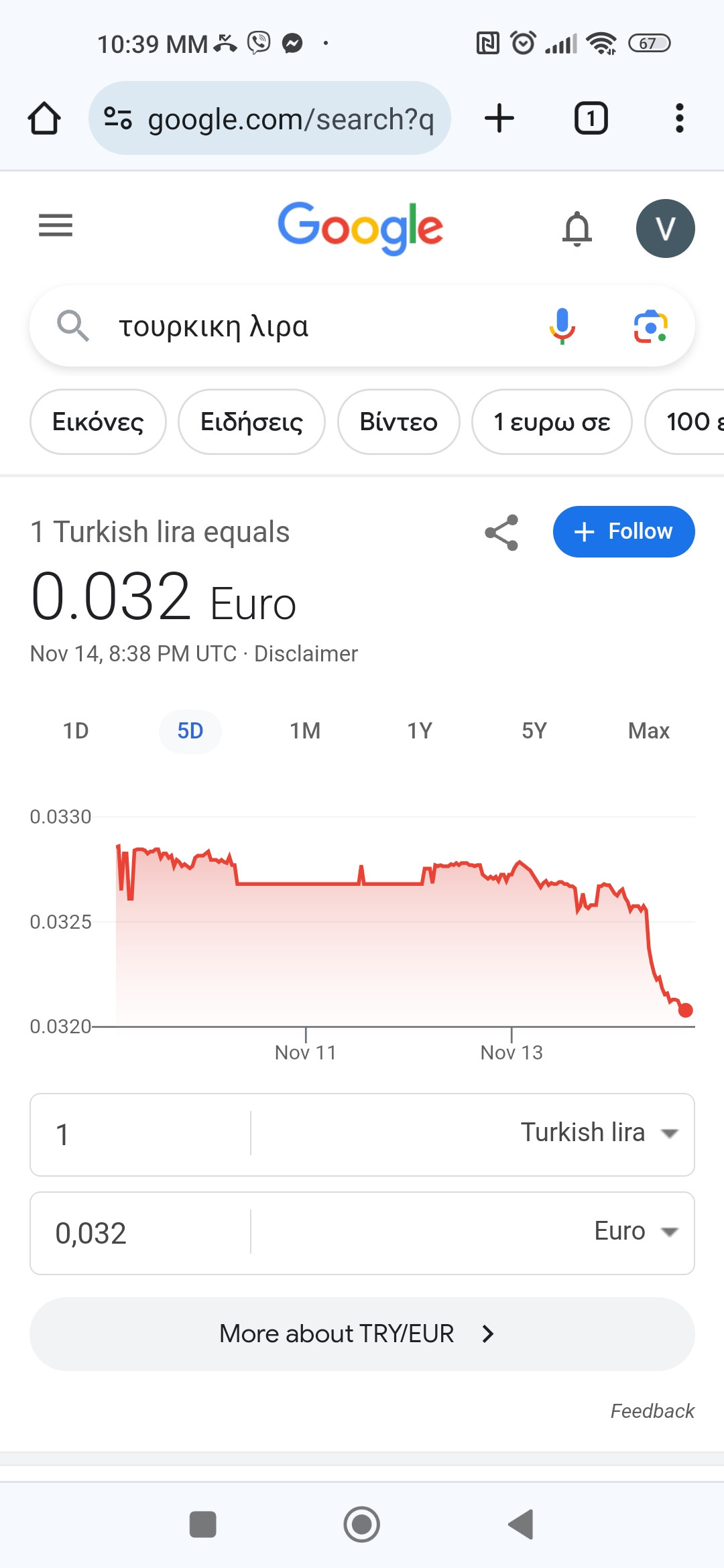724x1568 pixels.
Task: Show the Max range chart
Action: (648, 731)
